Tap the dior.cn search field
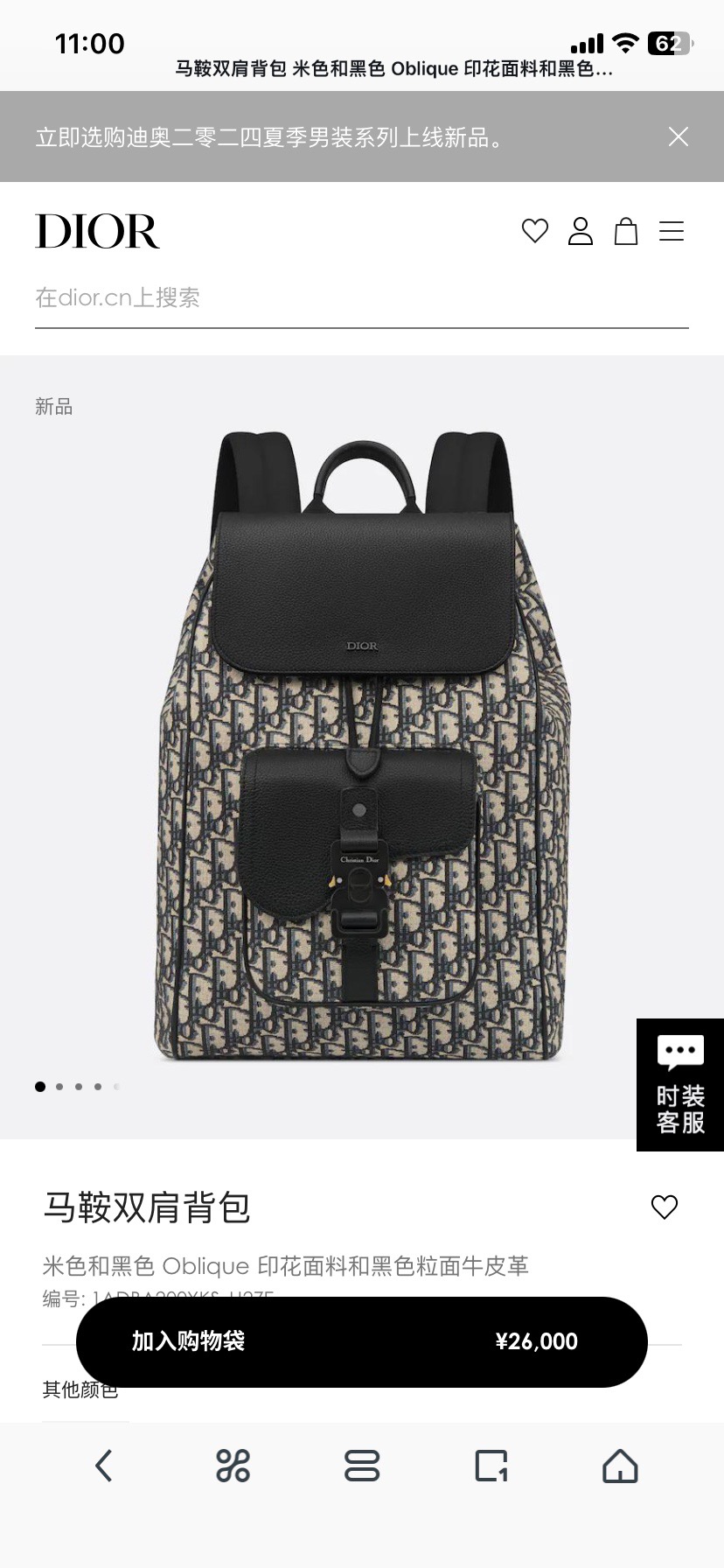Screen dimensions: 724x1568 [x=362, y=298]
